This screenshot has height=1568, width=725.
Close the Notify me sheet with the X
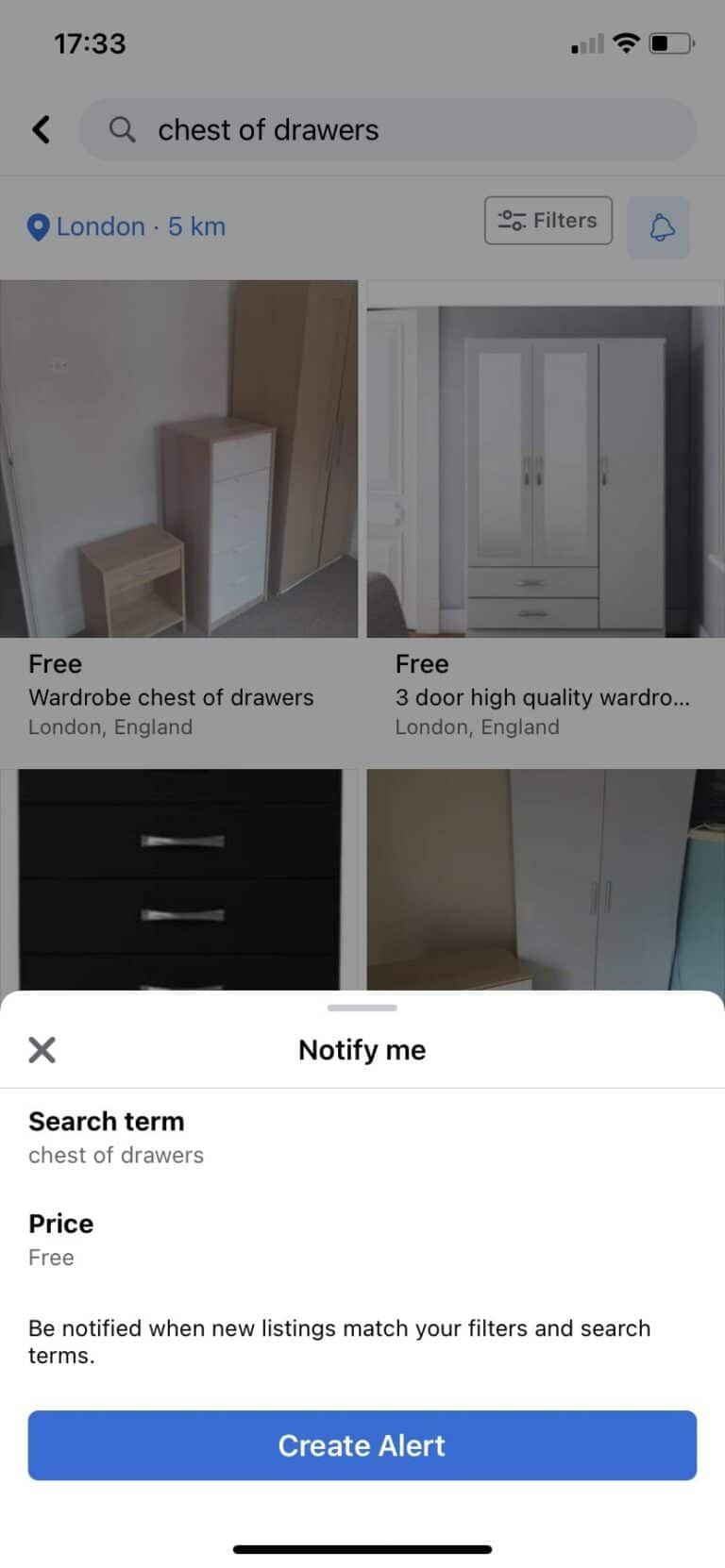point(42,1049)
